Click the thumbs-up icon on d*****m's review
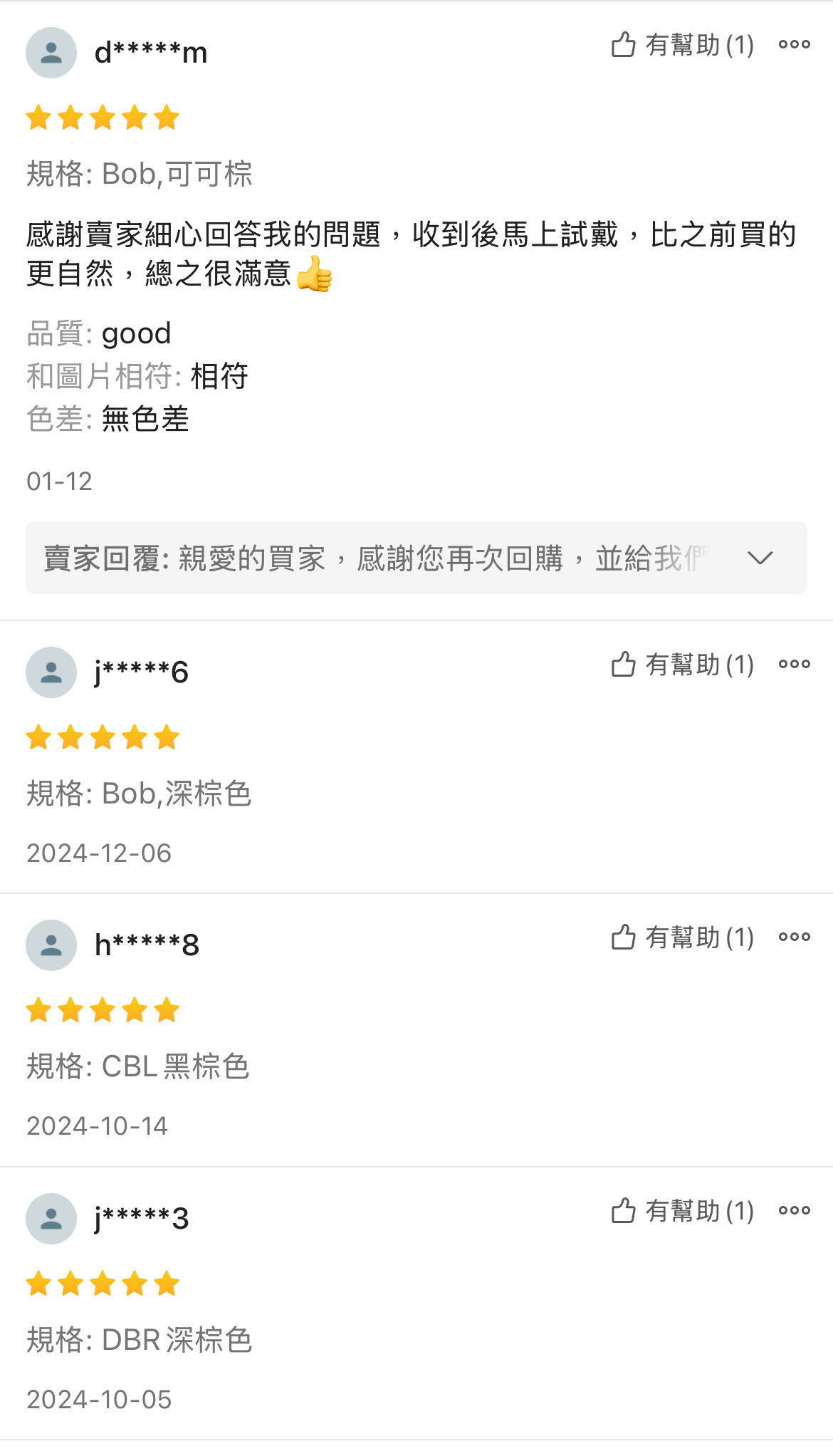 pyautogui.click(x=624, y=44)
